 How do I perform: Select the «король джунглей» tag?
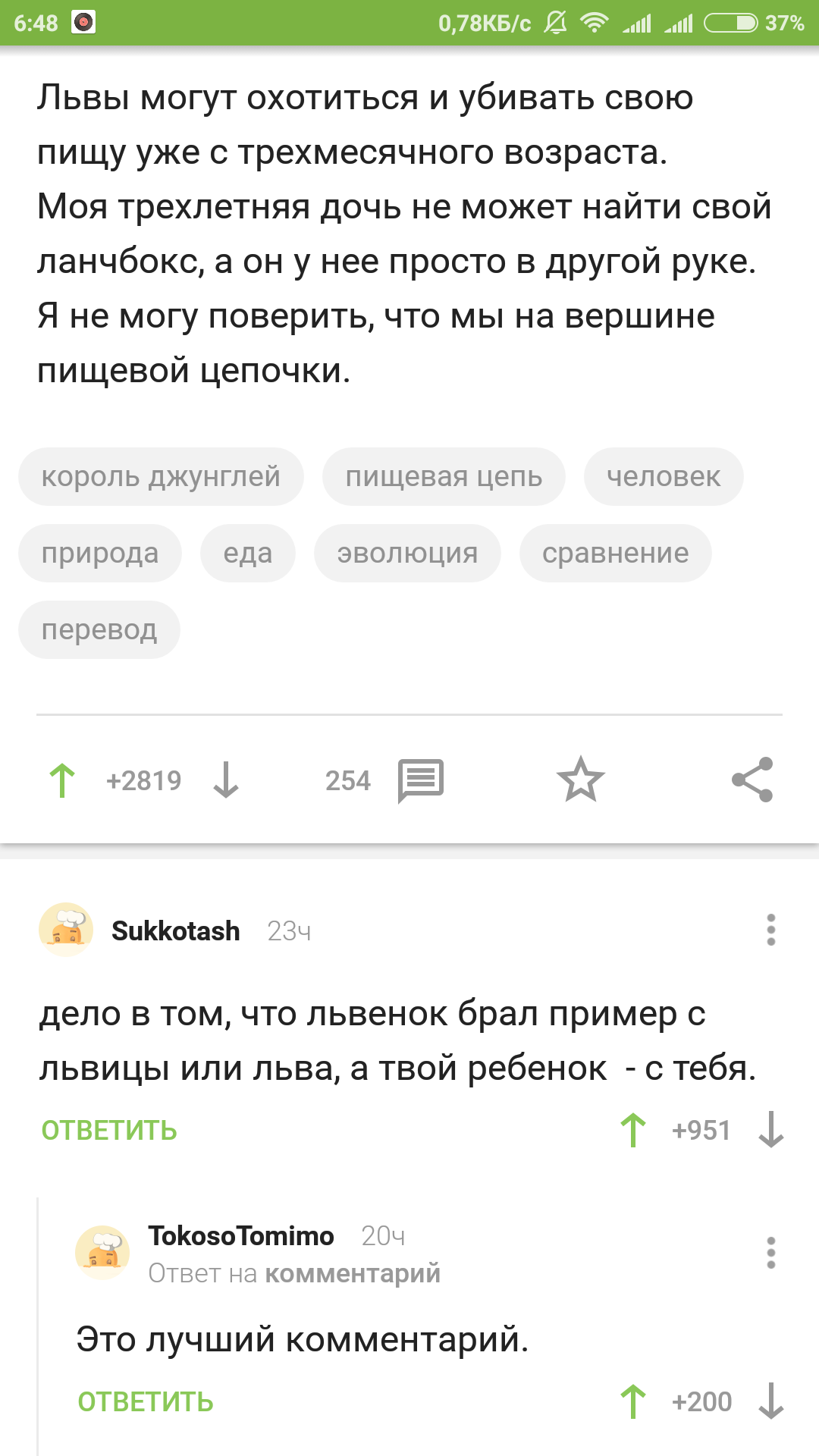tap(161, 477)
